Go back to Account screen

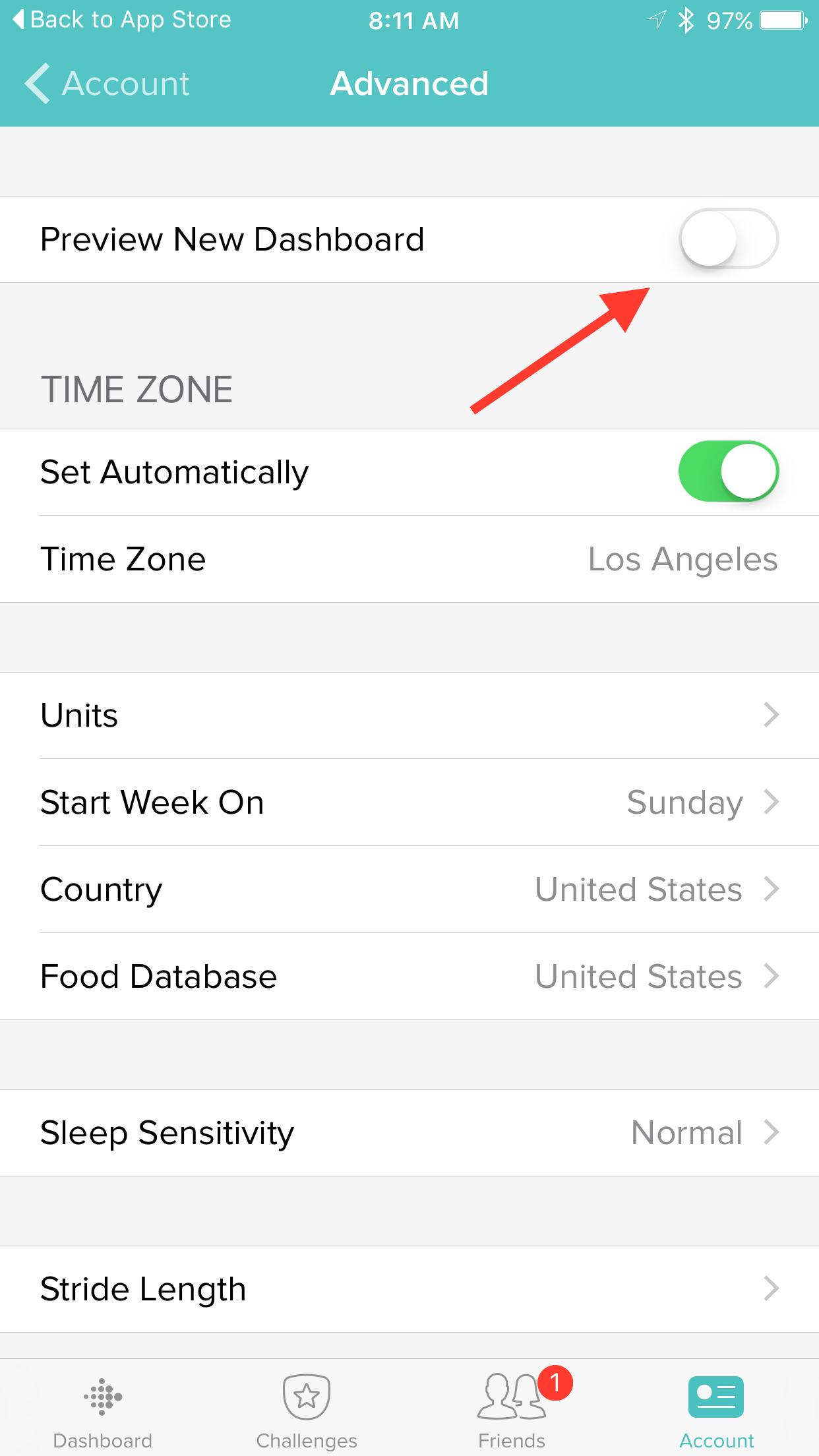pyautogui.click(x=107, y=84)
